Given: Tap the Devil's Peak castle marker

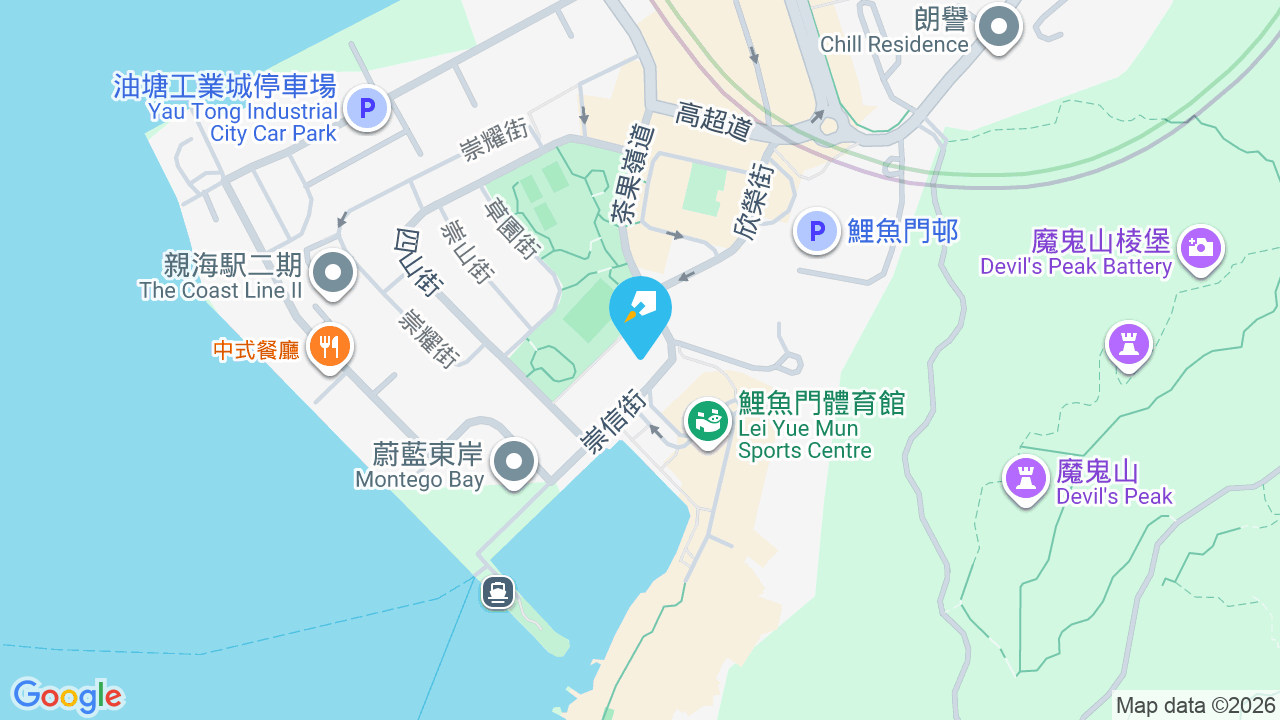Looking at the screenshot, I should [1025, 479].
